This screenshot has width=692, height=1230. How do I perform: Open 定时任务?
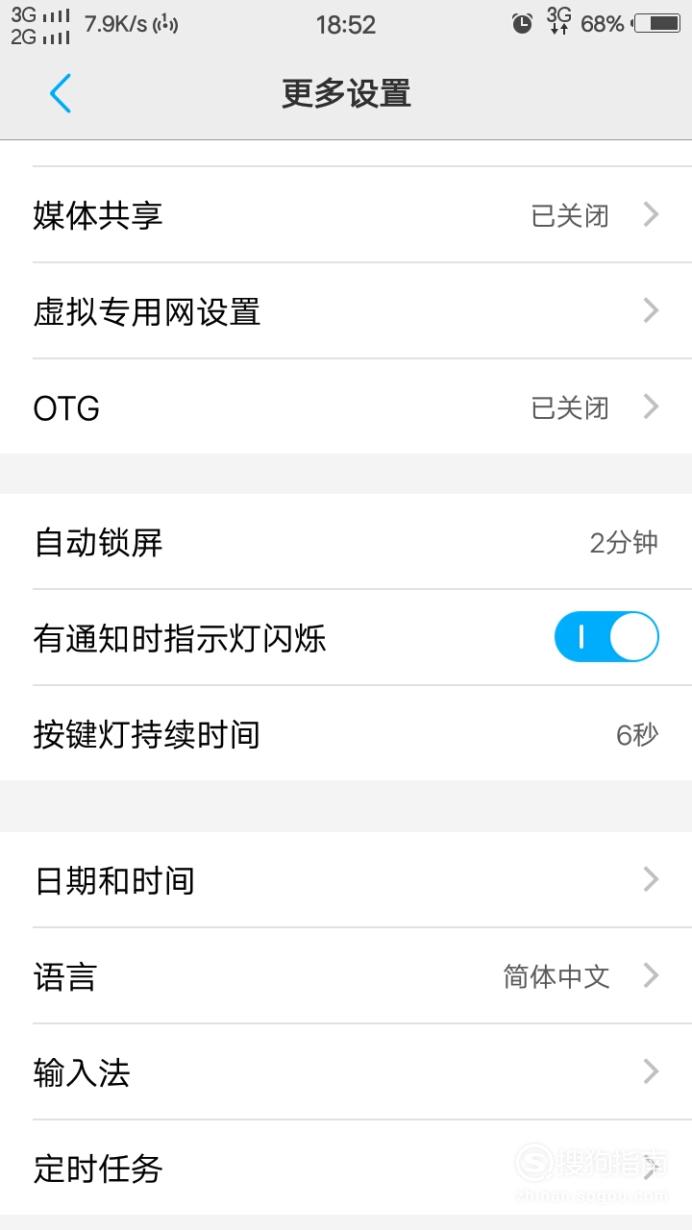346,1167
